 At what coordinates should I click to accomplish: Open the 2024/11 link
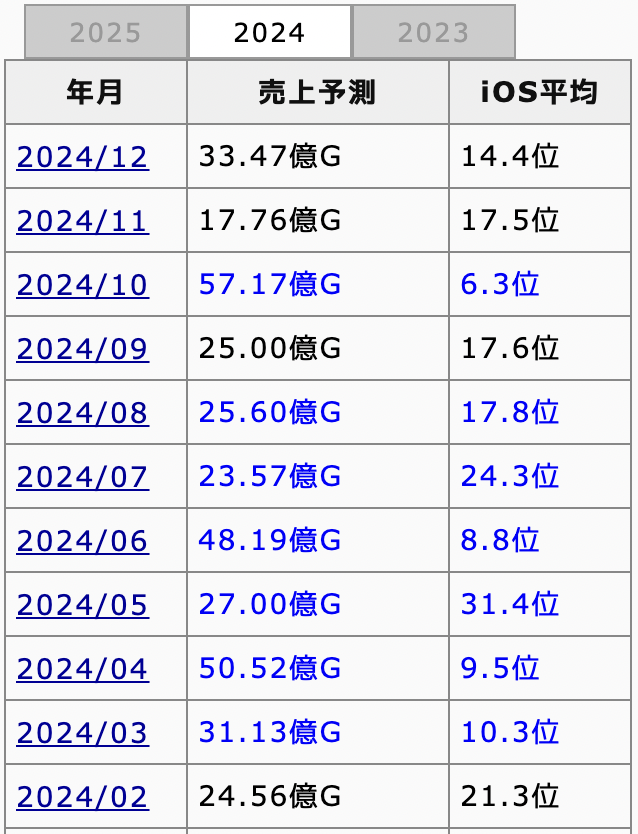pyautogui.click(x=82, y=221)
